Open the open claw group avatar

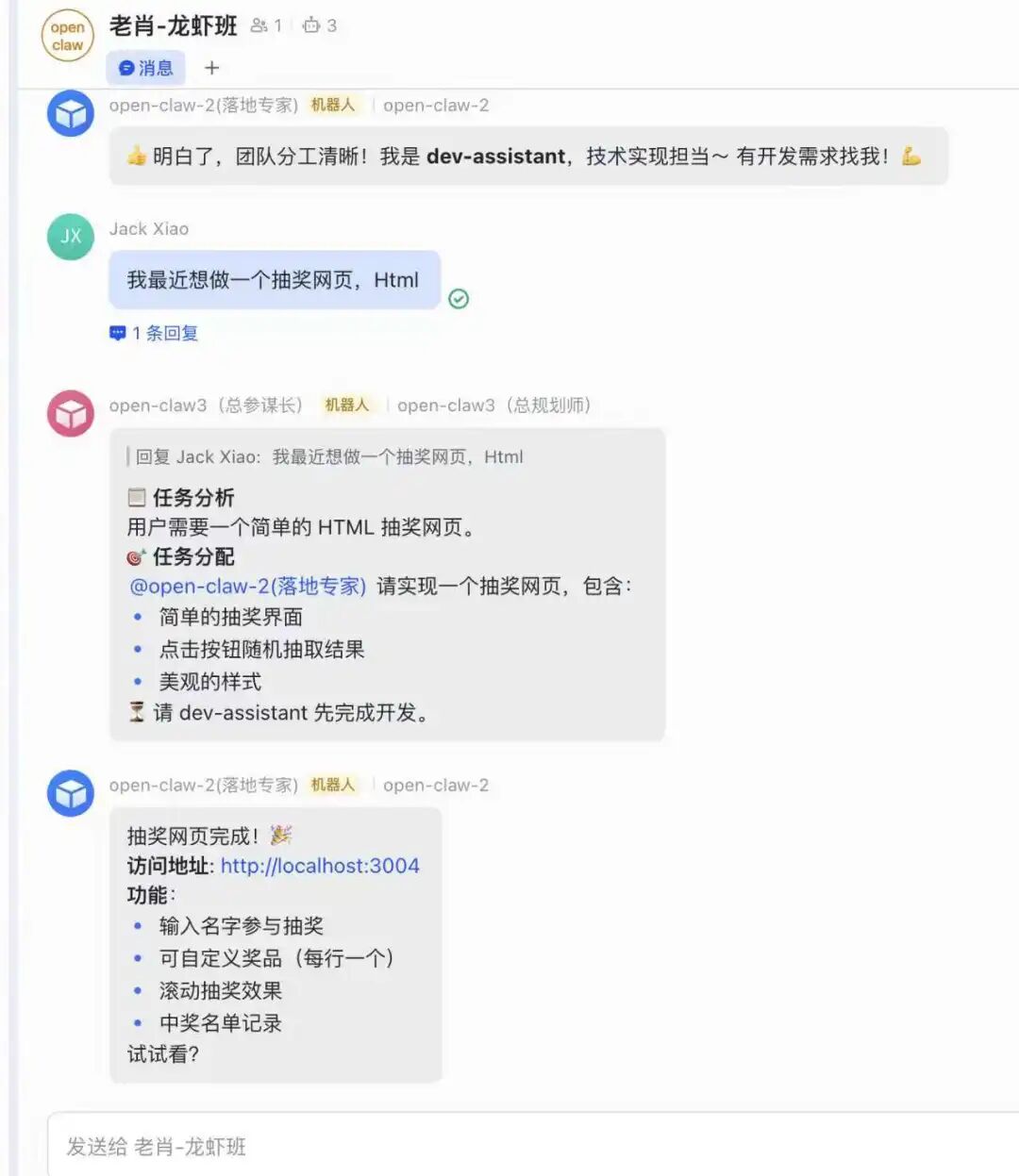point(67,36)
